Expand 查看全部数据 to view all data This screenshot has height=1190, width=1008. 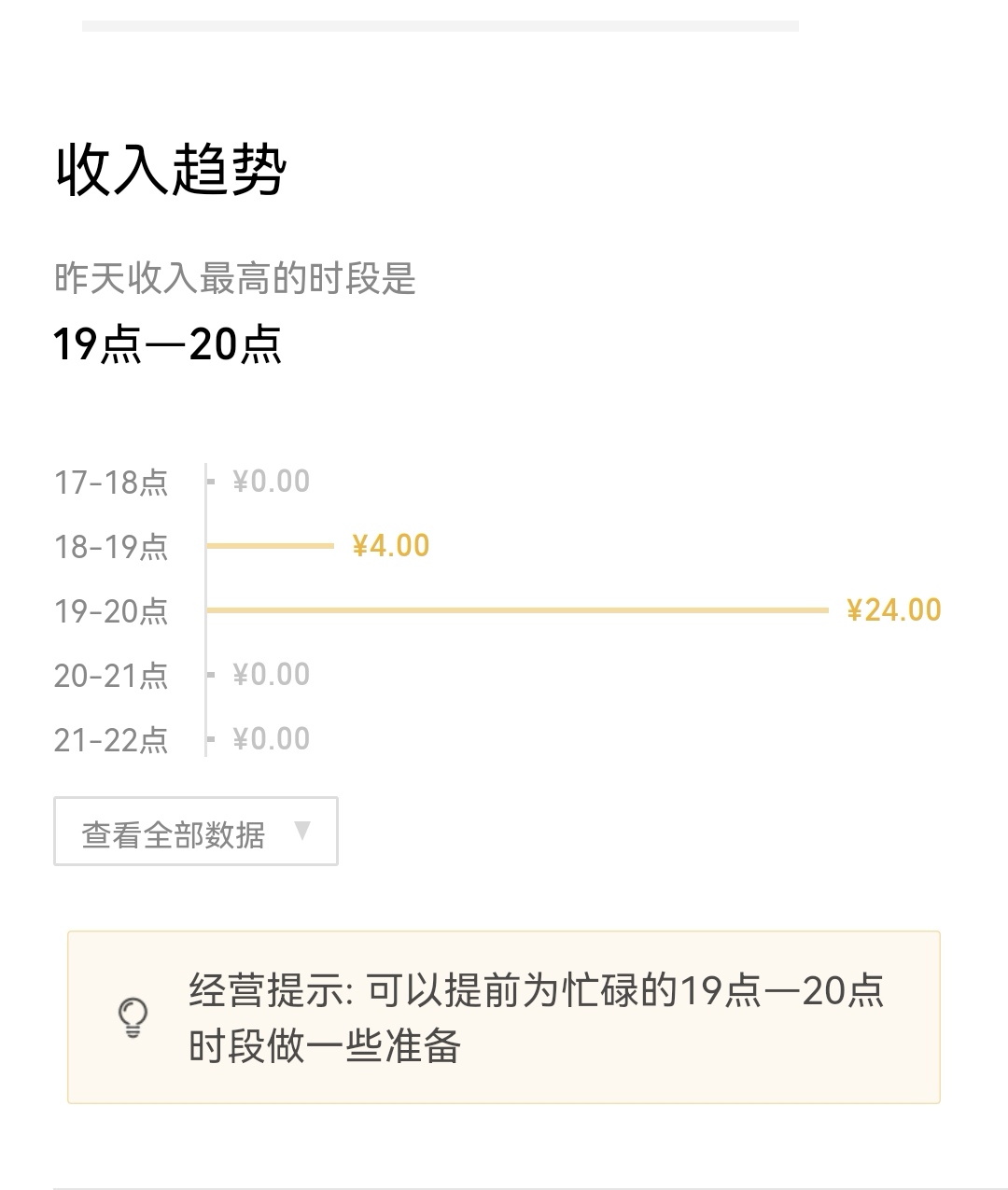[195, 832]
